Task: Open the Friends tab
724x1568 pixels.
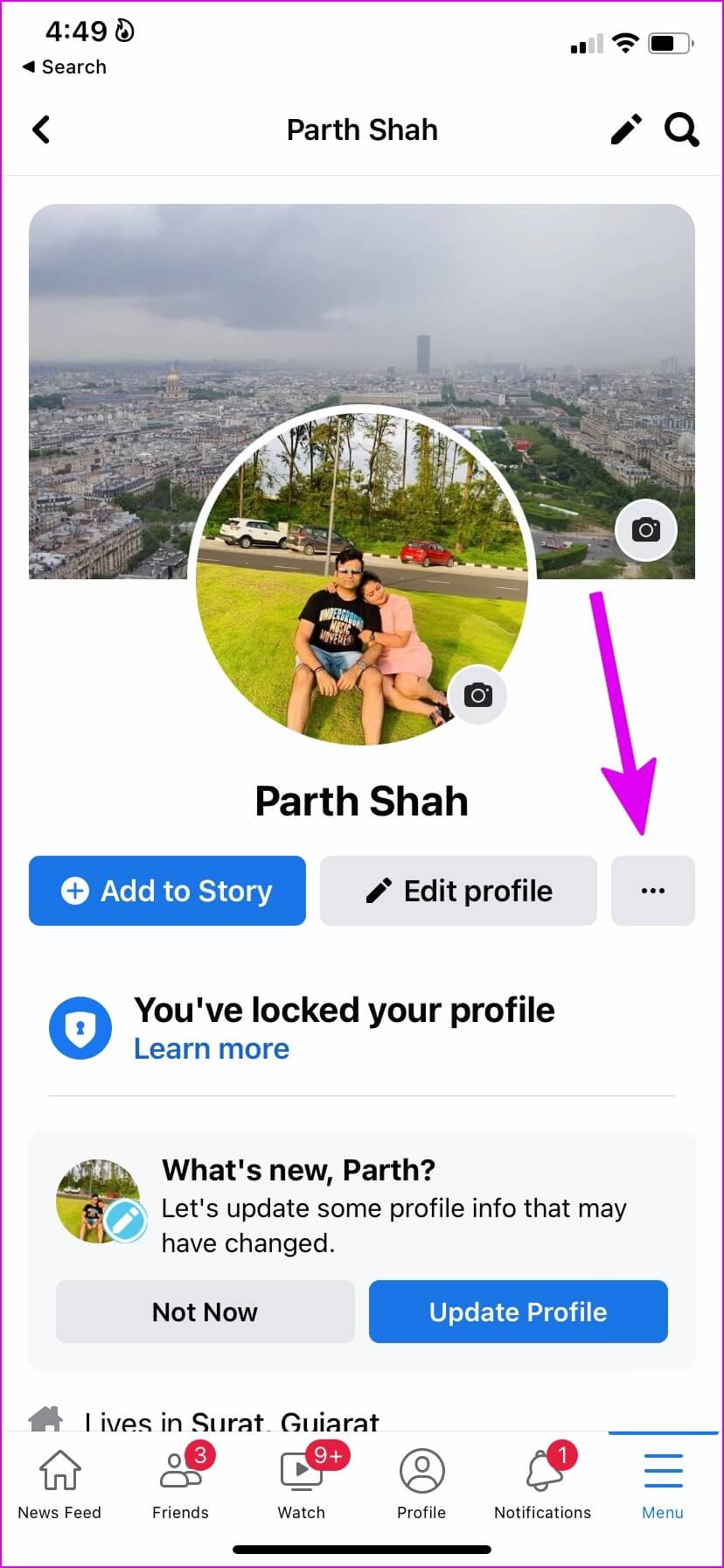Action: pyautogui.click(x=180, y=1484)
